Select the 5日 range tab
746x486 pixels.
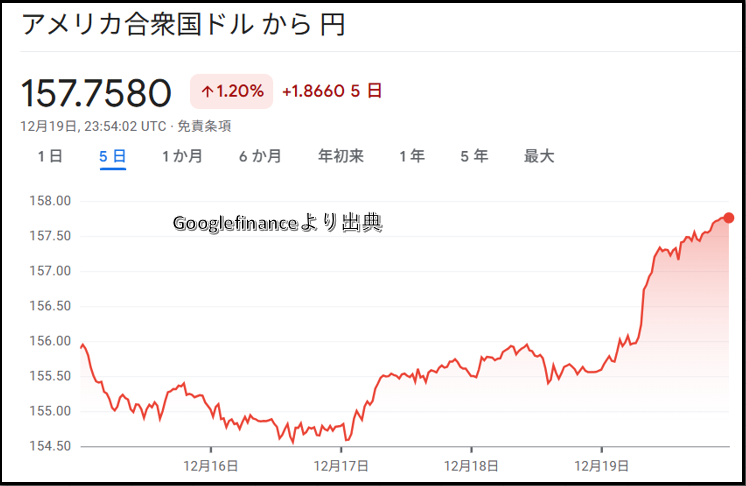pyautogui.click(x=112, y=156)
